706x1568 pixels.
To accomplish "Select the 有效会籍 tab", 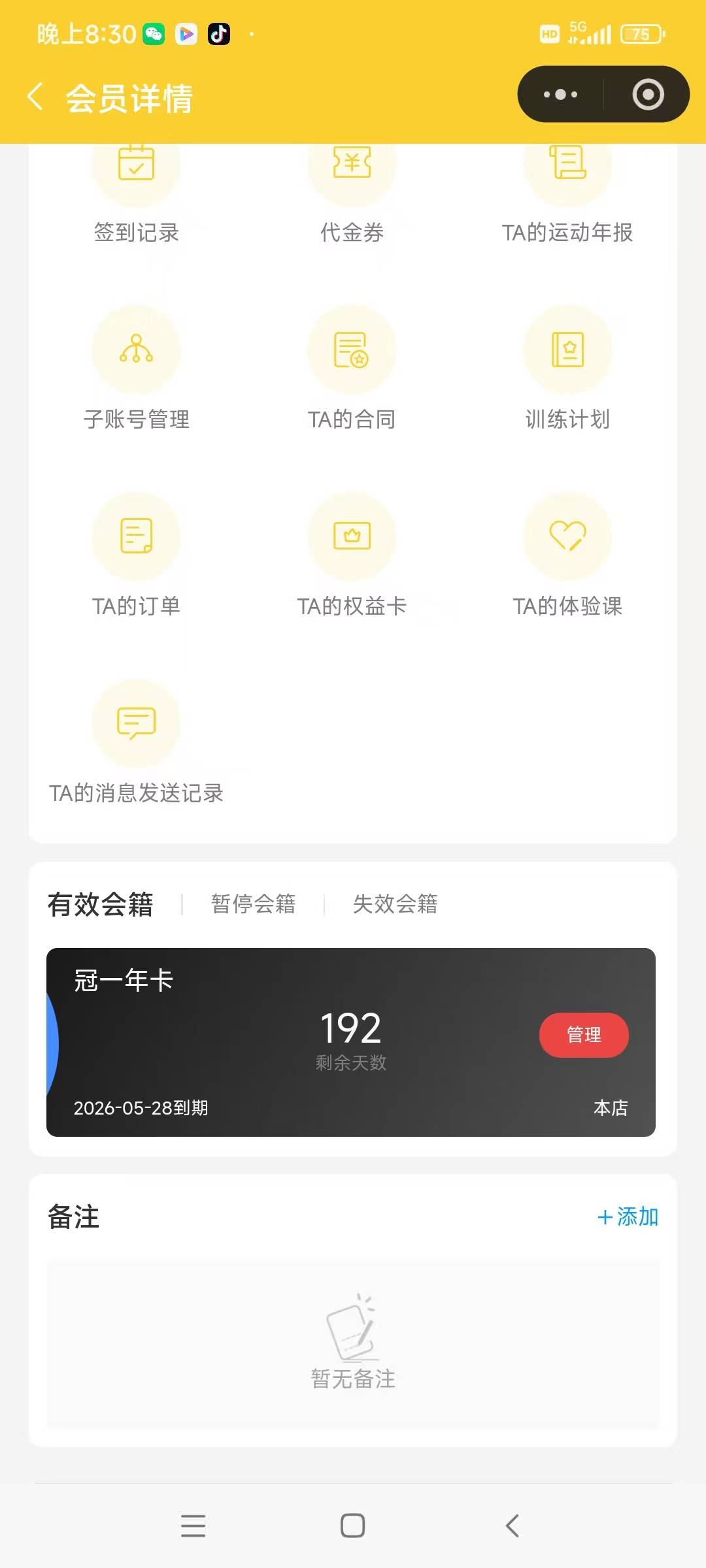I will (x=100, y=904).
